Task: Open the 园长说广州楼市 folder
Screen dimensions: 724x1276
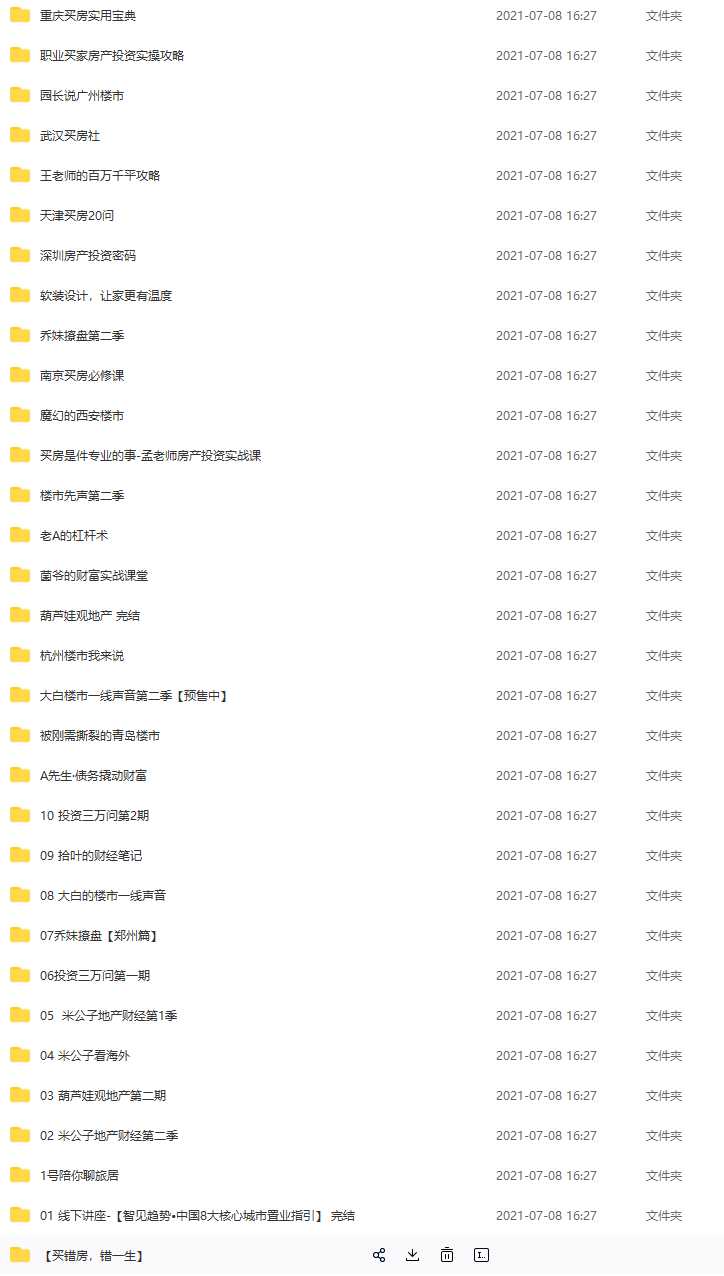Action: click(x=82, y=96)
